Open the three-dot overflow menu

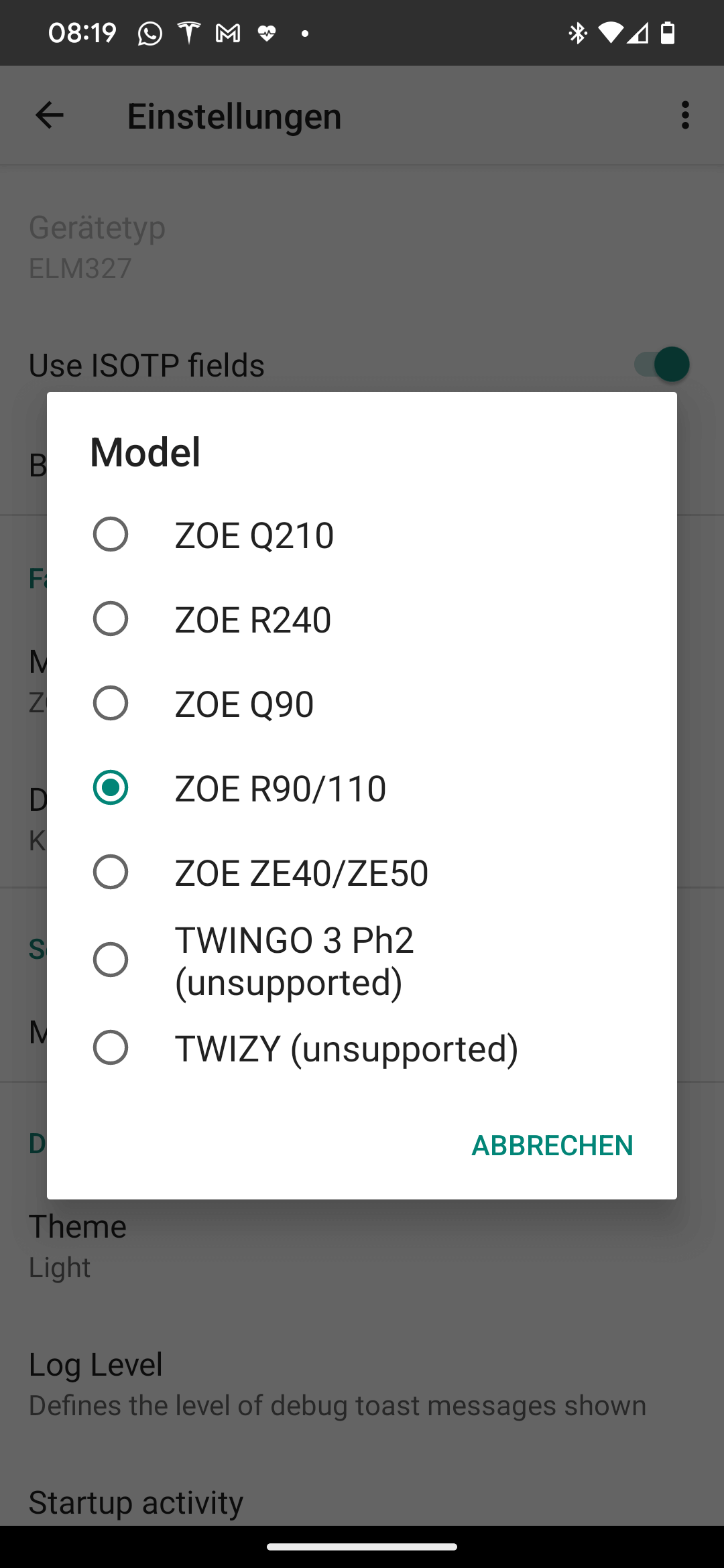684,115
